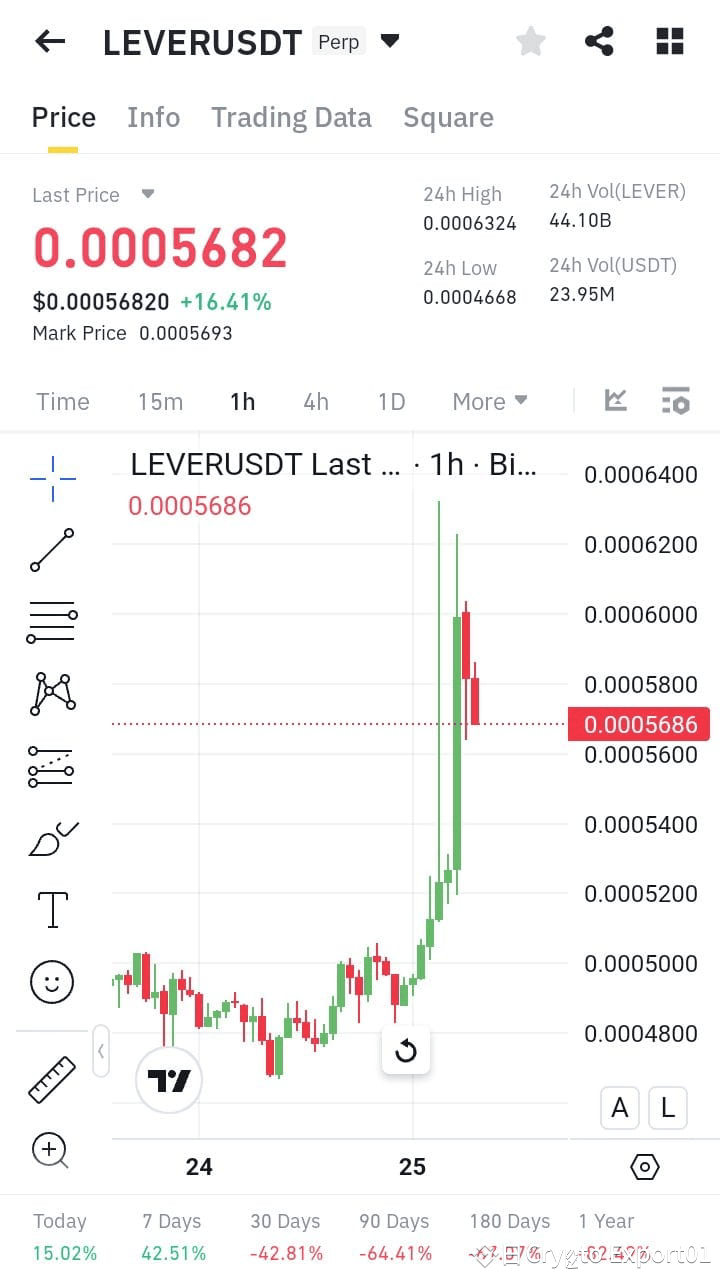Select the zoom magnifier tool

(51, 1150)
